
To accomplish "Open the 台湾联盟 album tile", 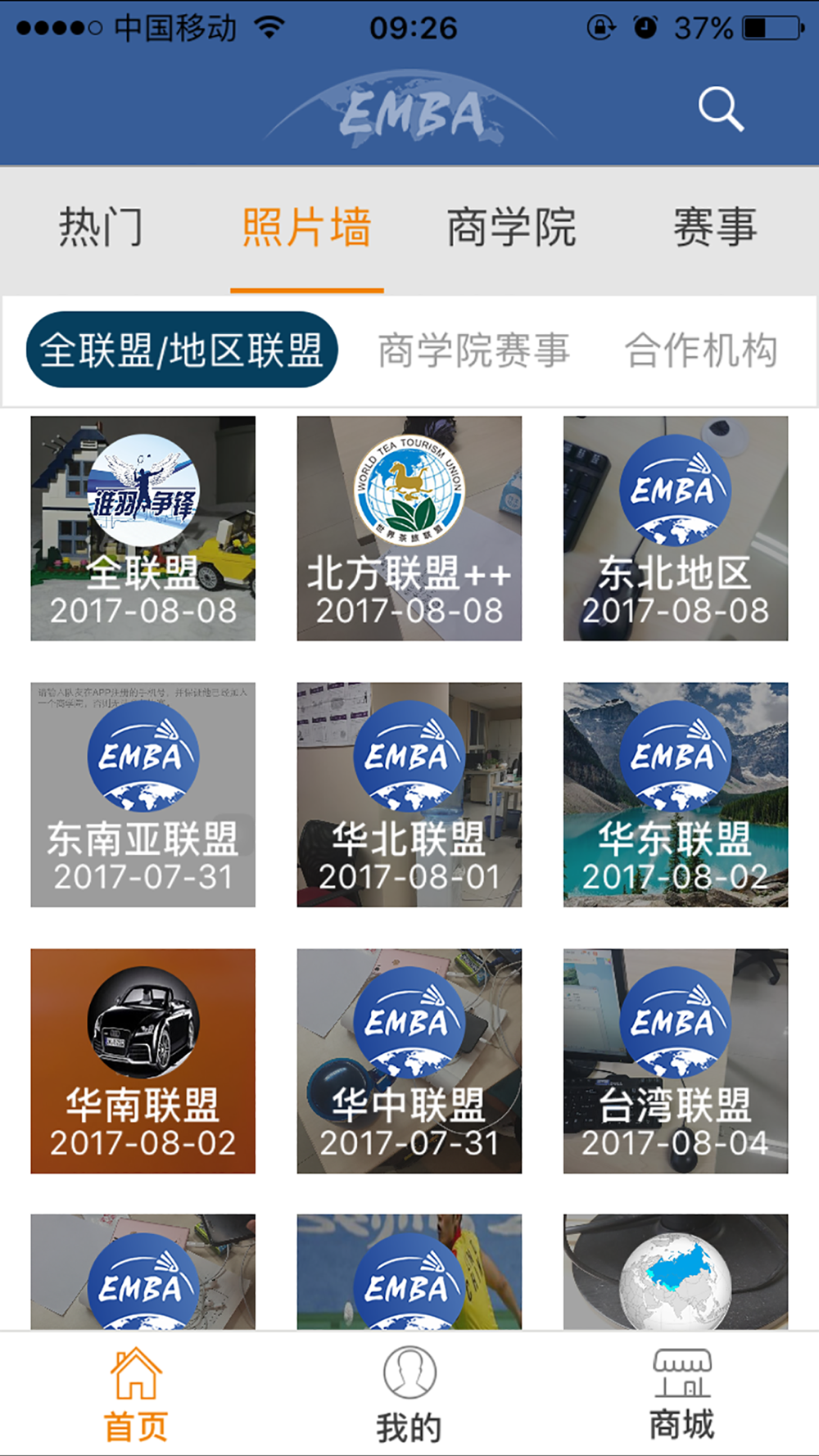I will click(676, 1060).
